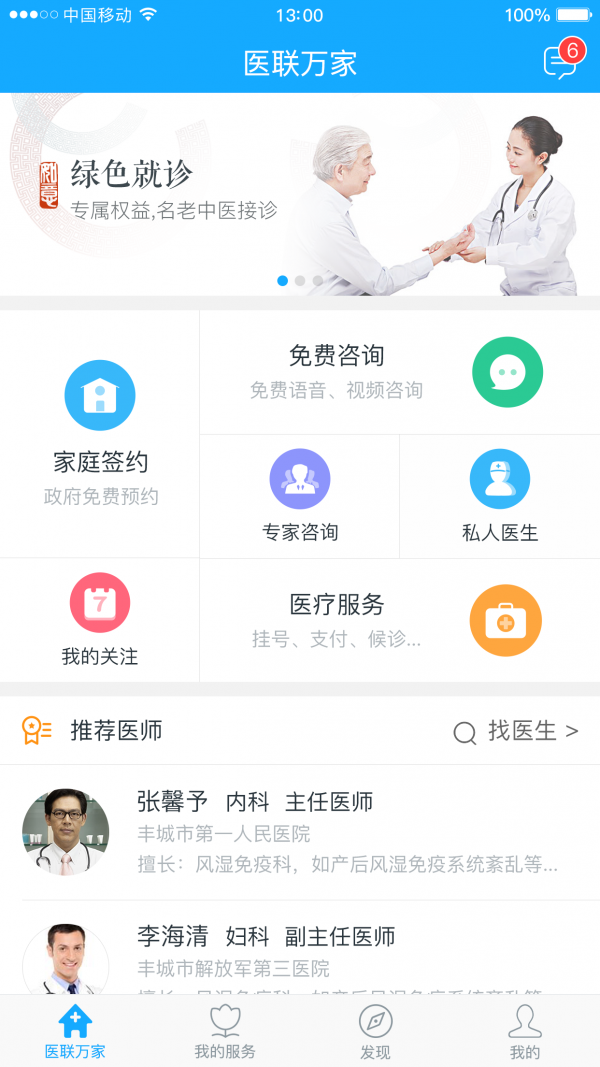Open 家庭签约 government free booking

point(100,434)
